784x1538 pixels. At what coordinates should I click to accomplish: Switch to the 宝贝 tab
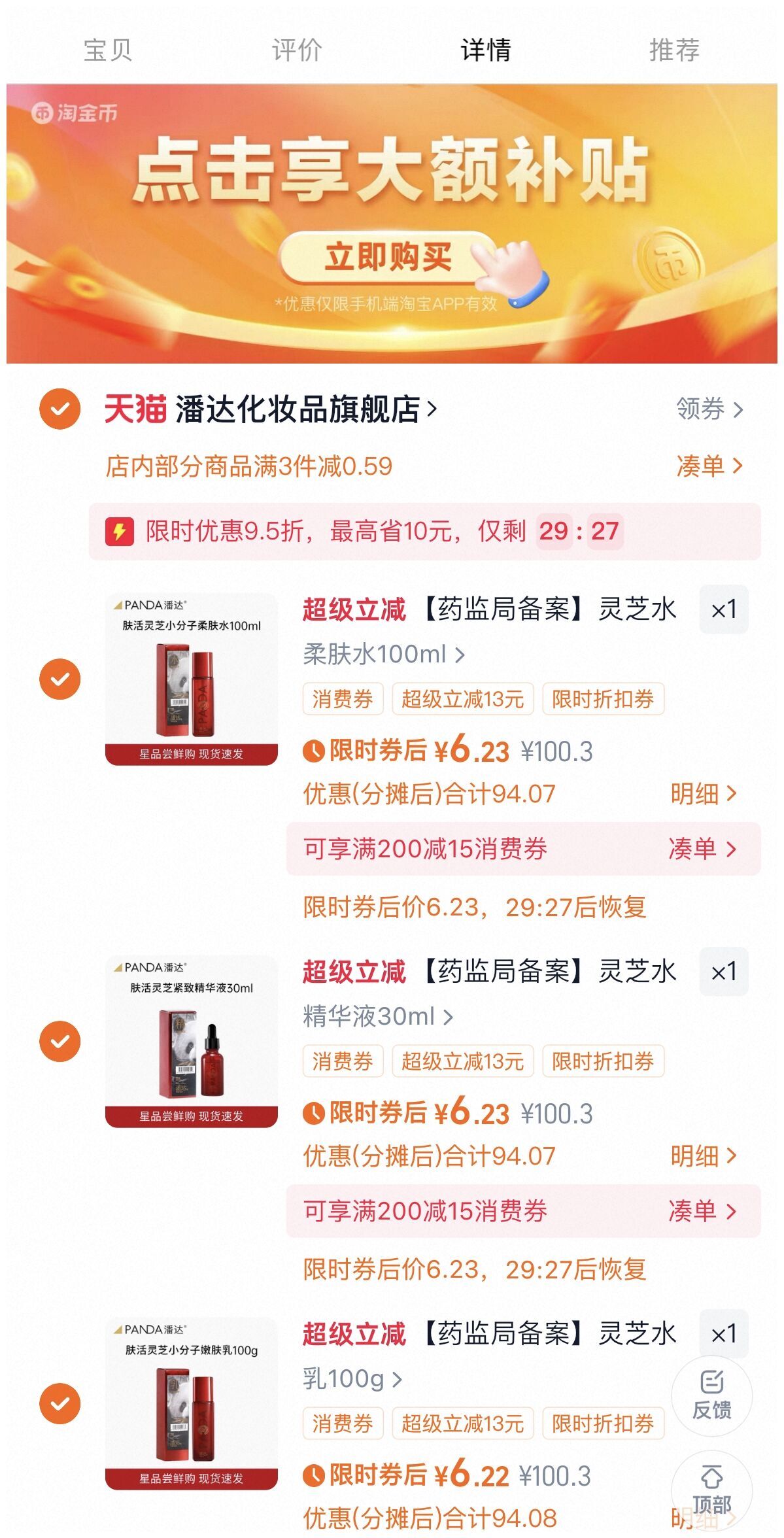pos(108,50)
